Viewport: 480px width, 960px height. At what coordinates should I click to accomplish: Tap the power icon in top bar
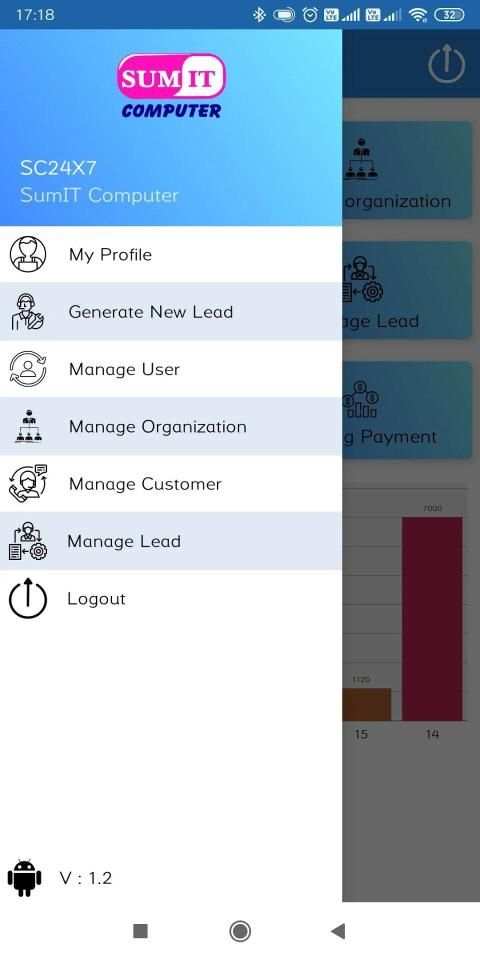coord(446,64)
